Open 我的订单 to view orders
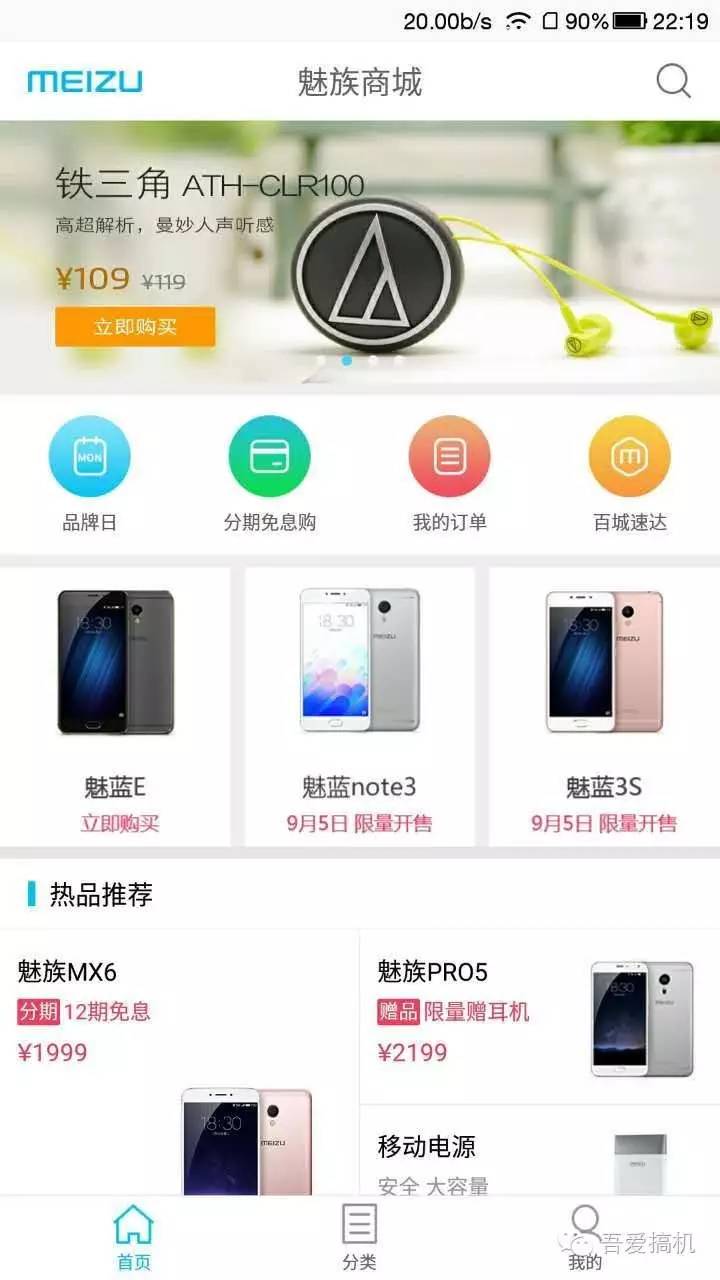This screenshot has width=720, height=1280. 449,470
